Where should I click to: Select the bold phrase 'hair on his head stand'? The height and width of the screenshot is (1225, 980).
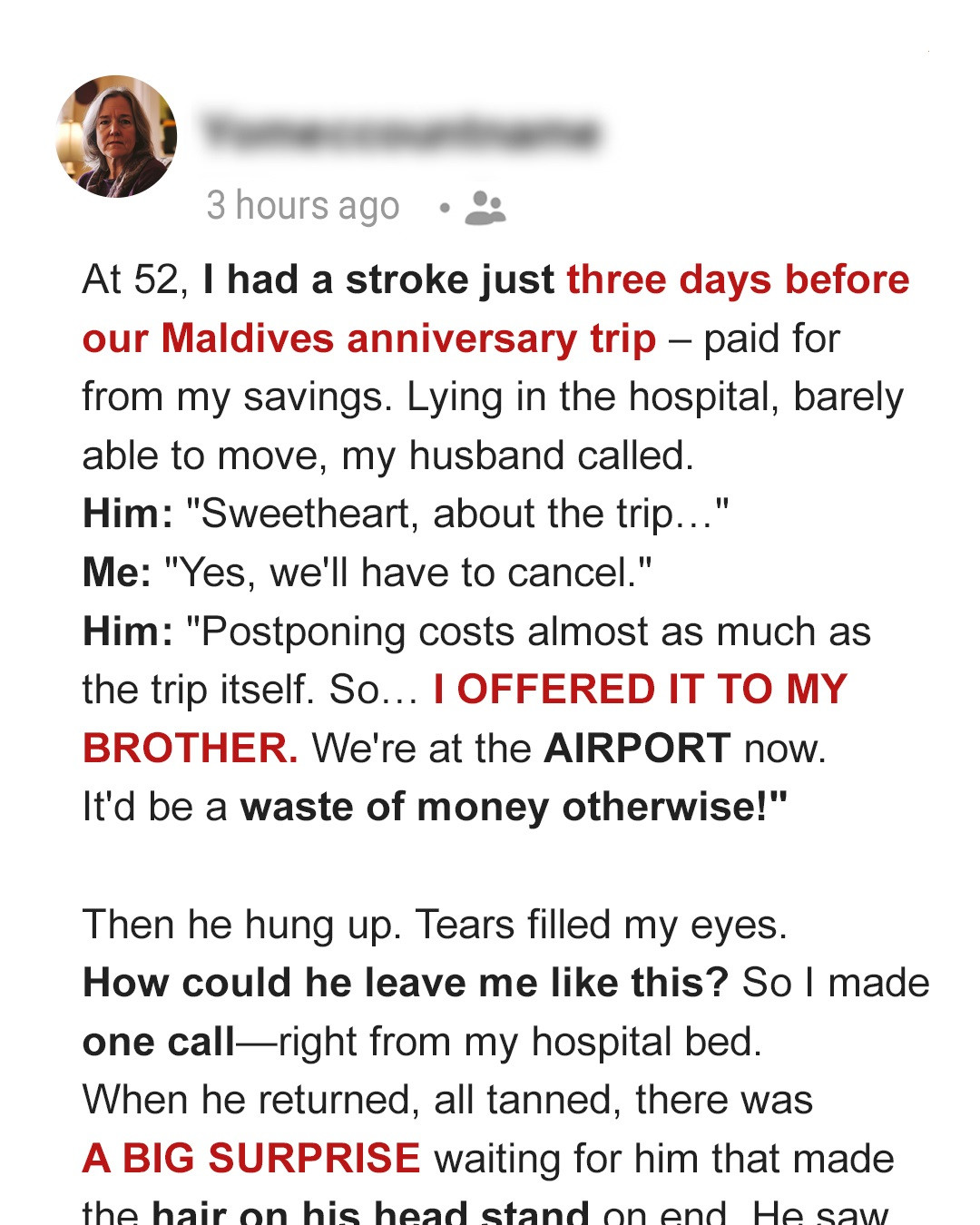click(x=370, y=1212)
